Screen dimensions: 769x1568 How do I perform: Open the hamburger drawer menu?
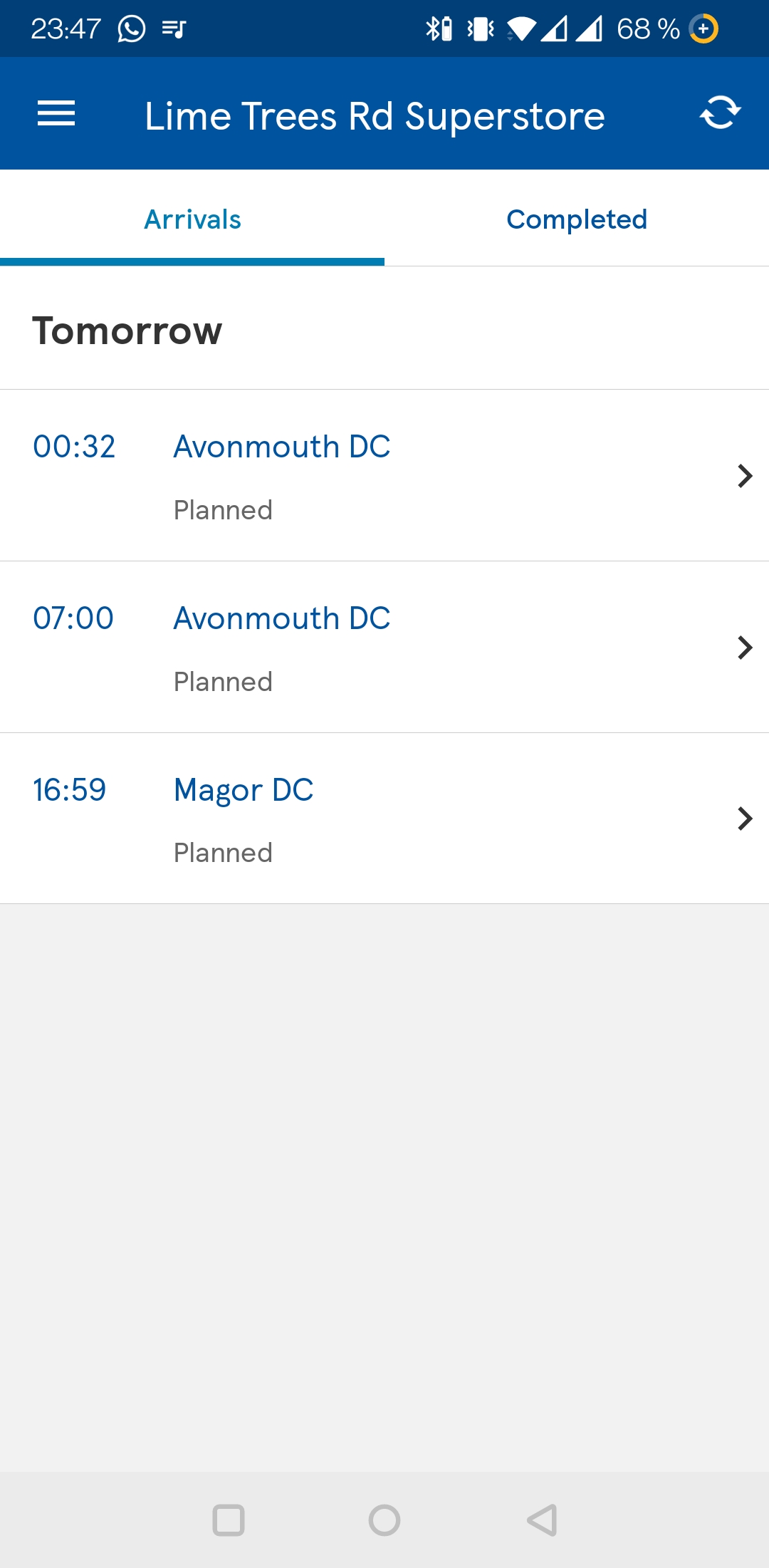coord(56,114)
